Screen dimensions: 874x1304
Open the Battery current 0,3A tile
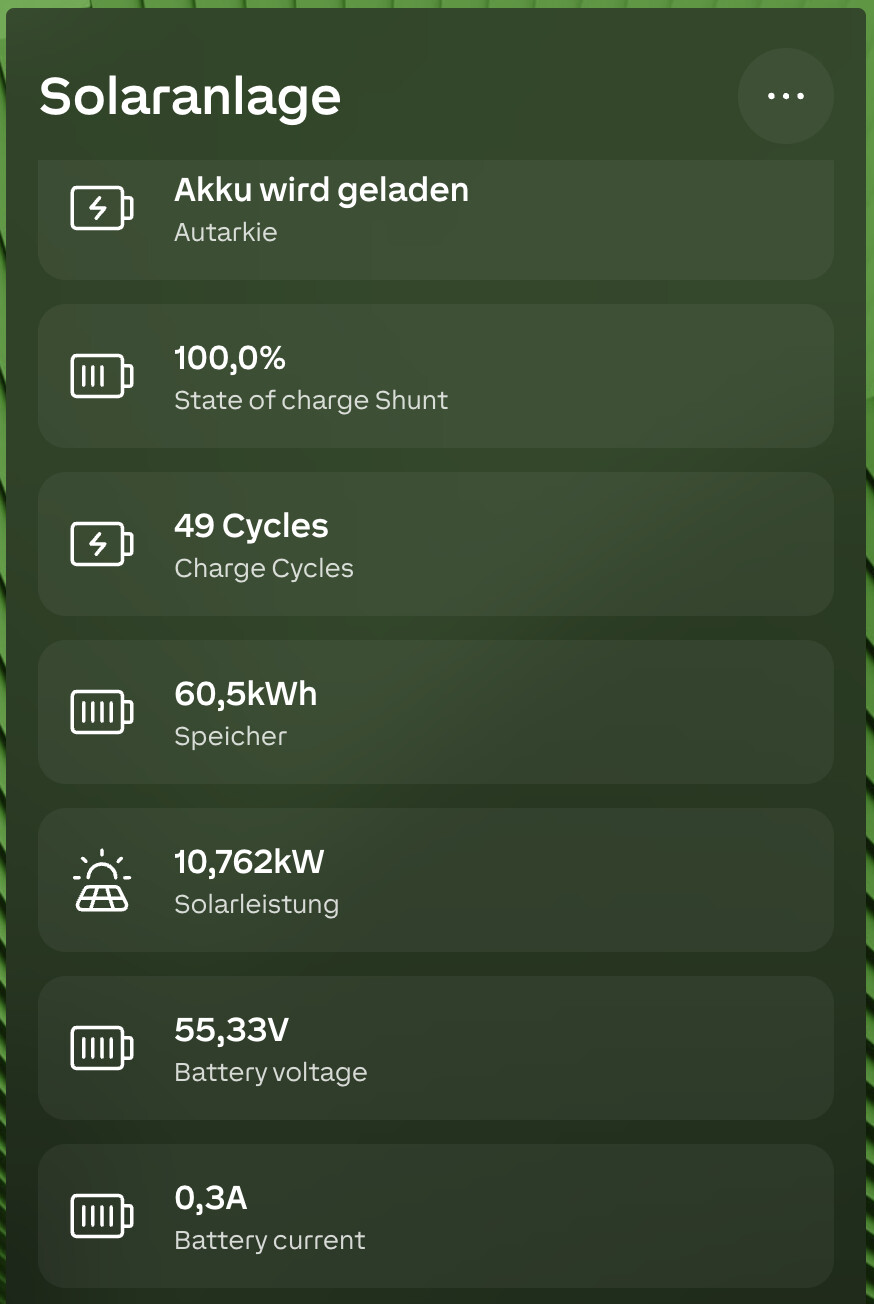(436, 1216)
